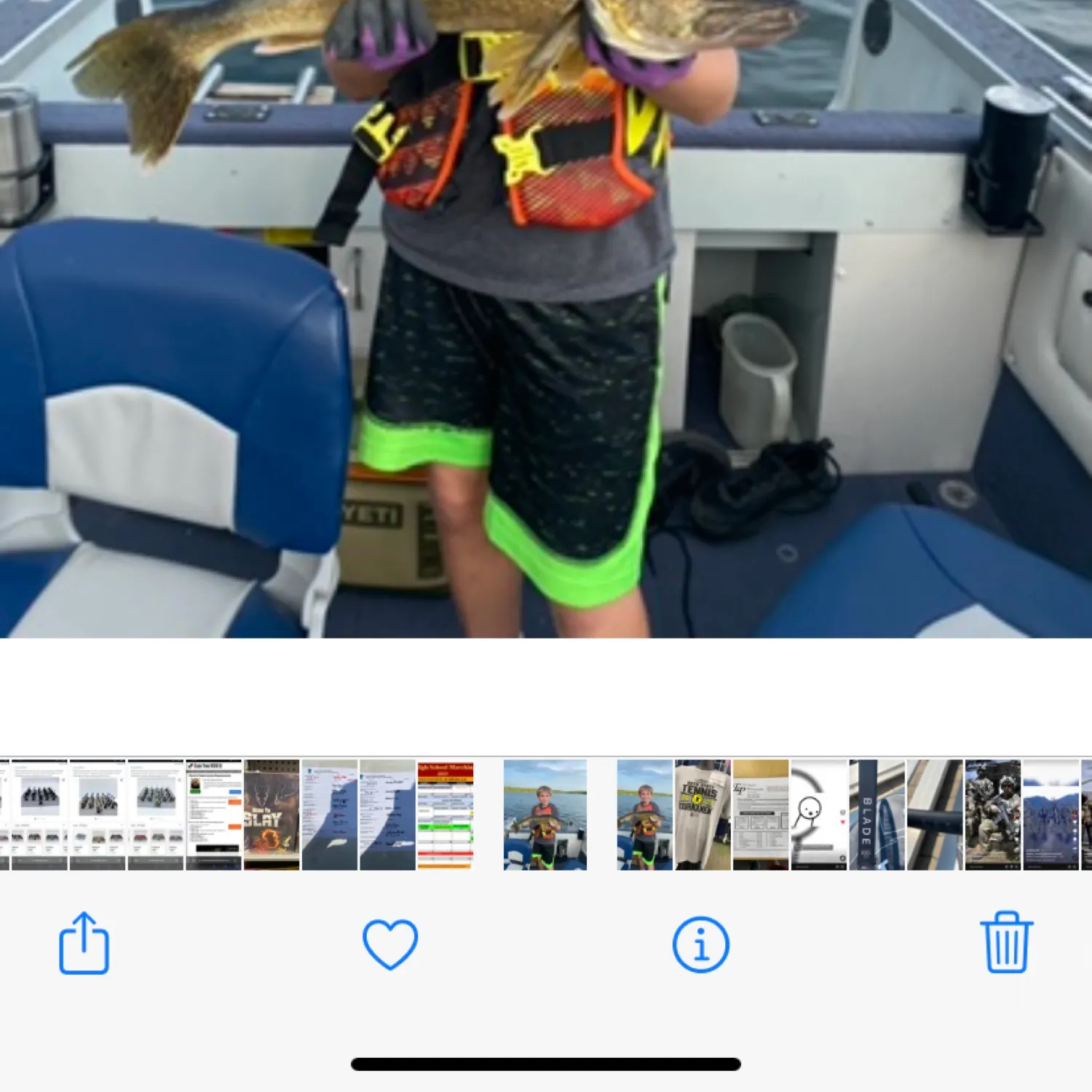Open the BLADE thumbnail in the strip

coord(877,815)
